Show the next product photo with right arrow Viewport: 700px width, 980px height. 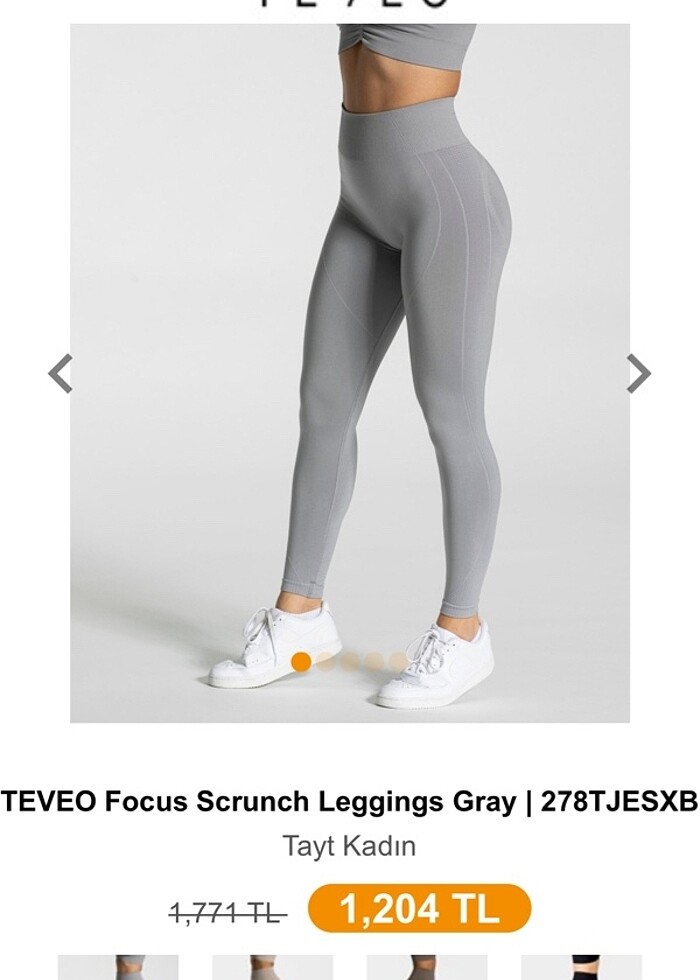pos(638,374)
